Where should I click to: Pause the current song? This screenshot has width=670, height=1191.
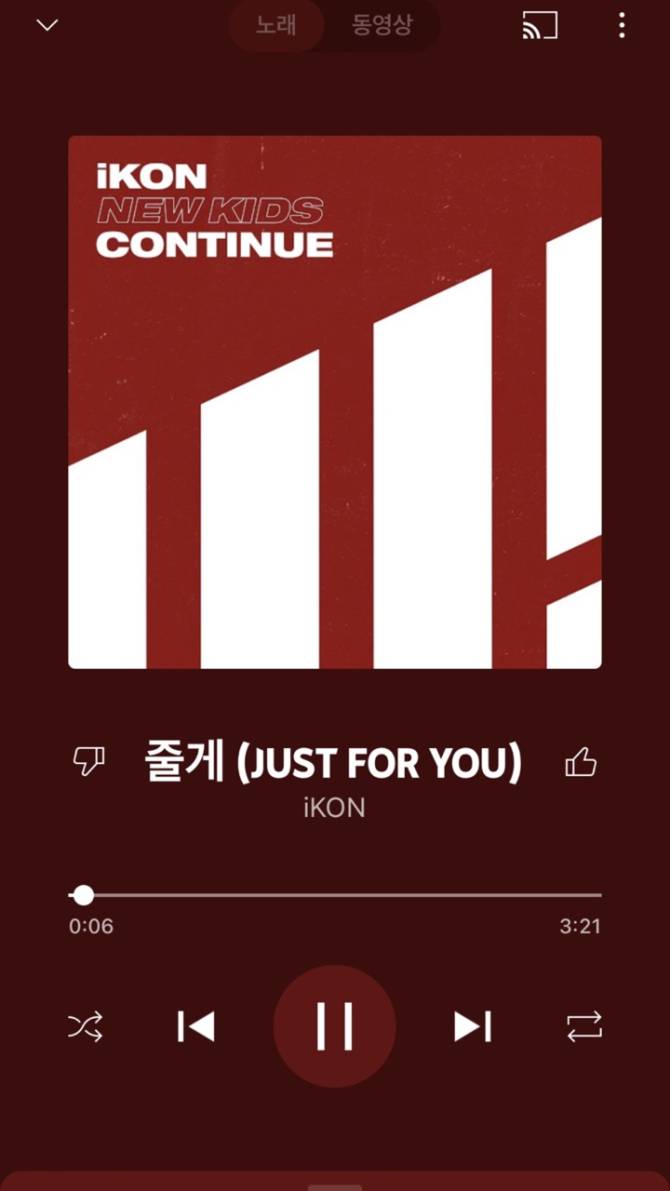pyautogui.click(x=335, y=1026)
